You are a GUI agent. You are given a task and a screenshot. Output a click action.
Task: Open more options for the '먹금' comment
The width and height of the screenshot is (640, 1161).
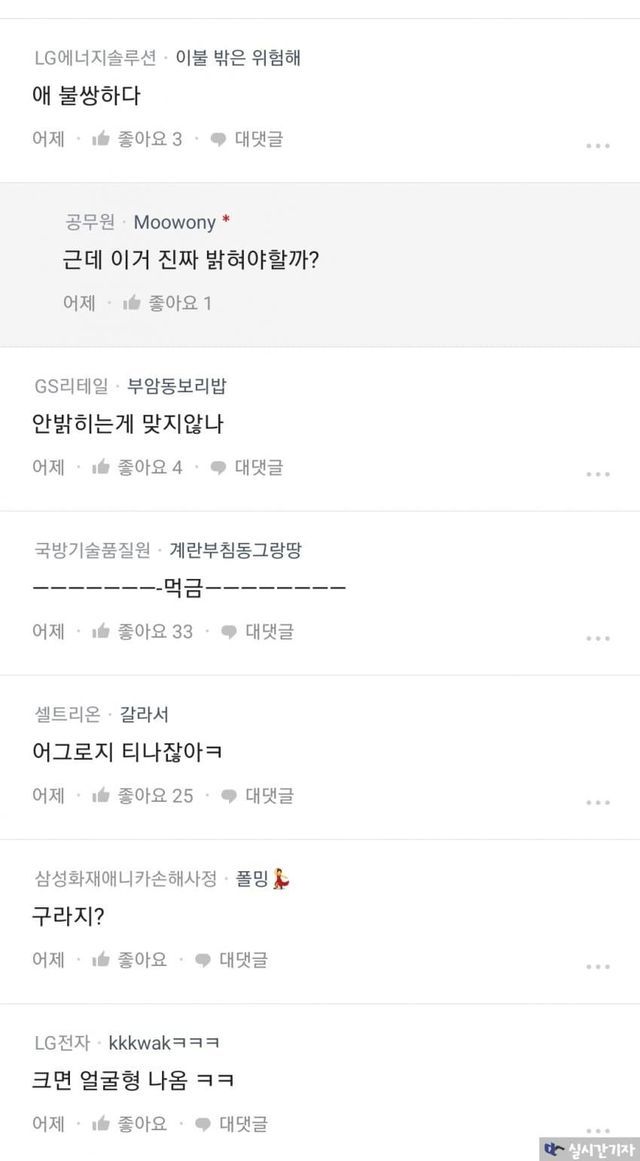(598, 638)
